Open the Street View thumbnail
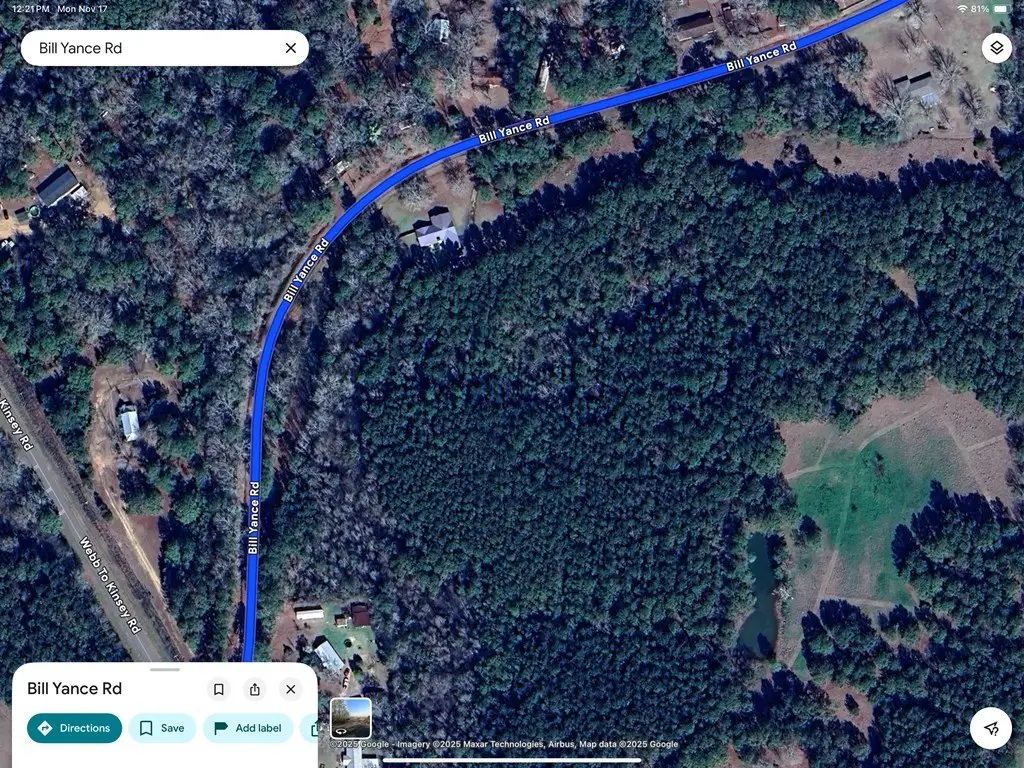Viewport: 1024px width, 768px height. [x=350, y=718]
